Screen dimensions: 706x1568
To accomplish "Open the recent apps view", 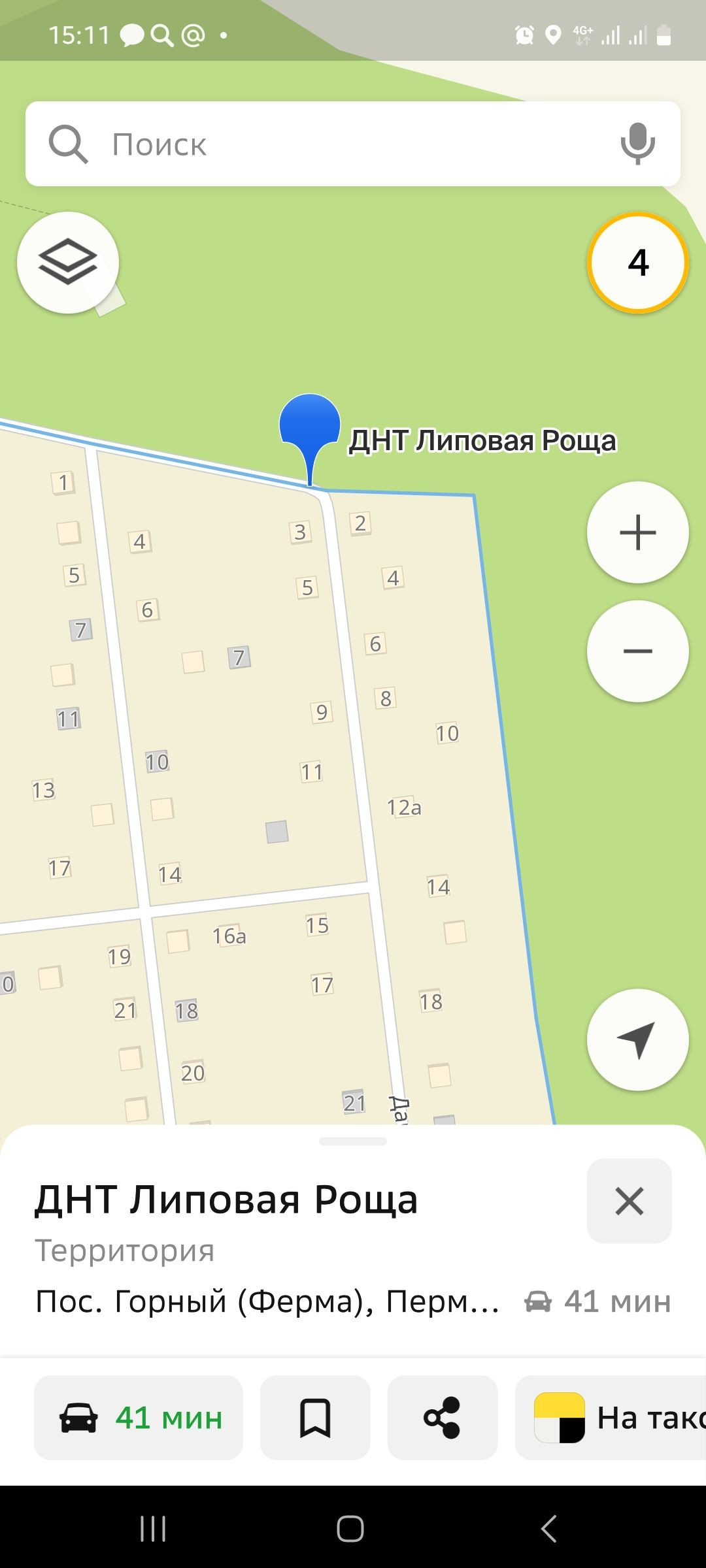I will tap(153, 1529).
